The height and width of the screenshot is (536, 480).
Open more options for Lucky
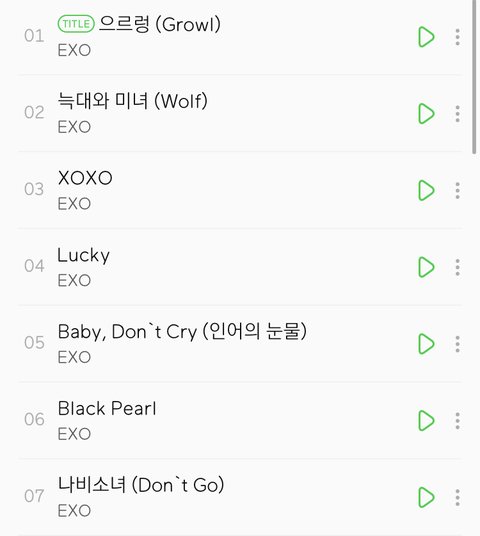pyautogui.click(x=457, y=267)
